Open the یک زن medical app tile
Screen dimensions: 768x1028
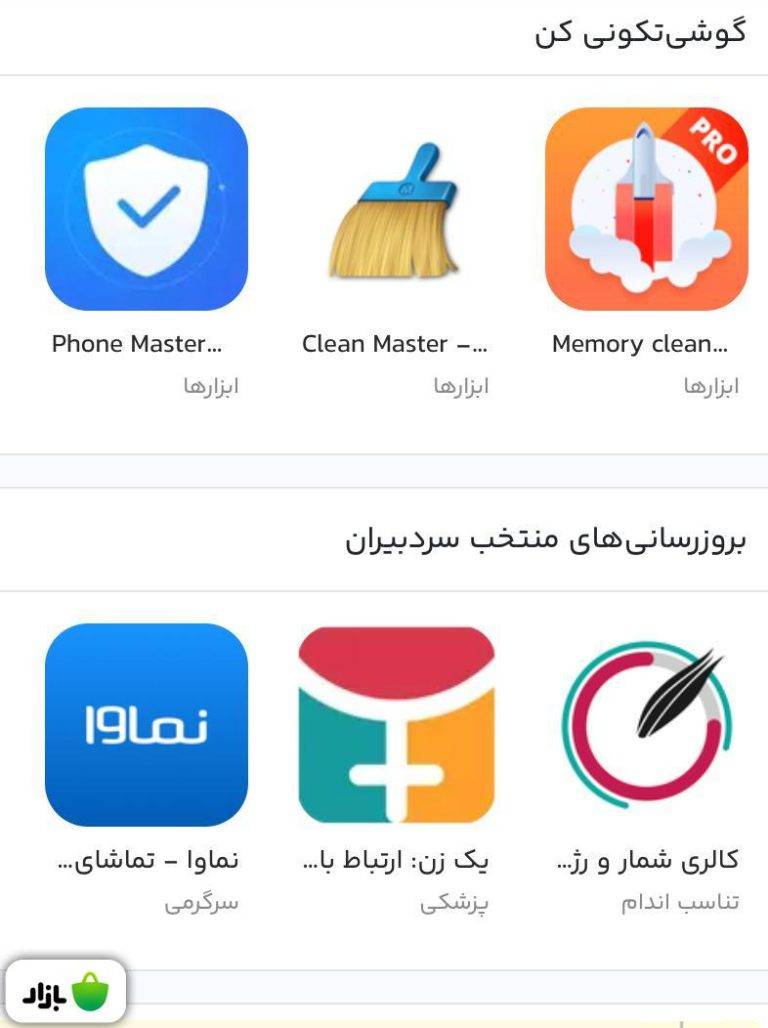(396, 725)
